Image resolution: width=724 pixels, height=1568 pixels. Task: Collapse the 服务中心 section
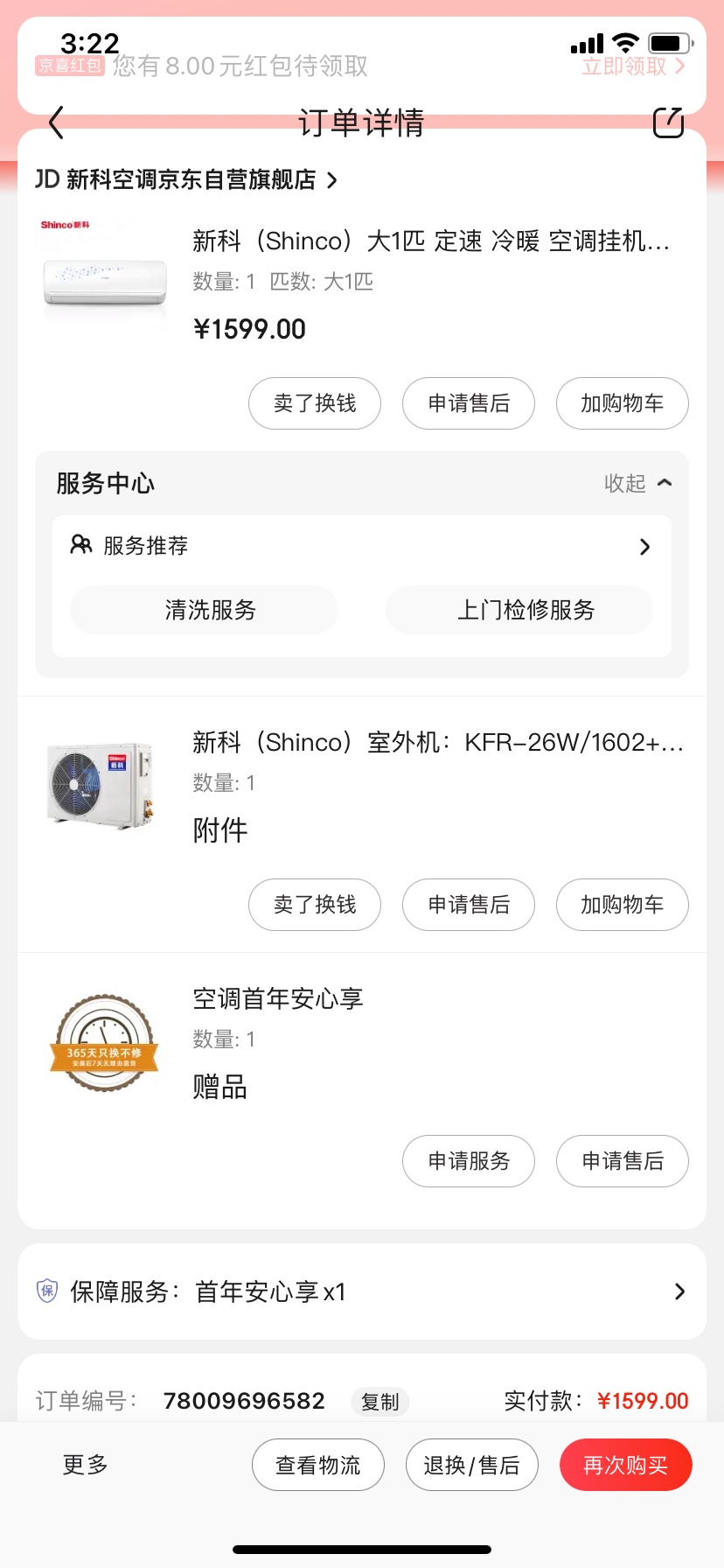(x=637, y=483)
